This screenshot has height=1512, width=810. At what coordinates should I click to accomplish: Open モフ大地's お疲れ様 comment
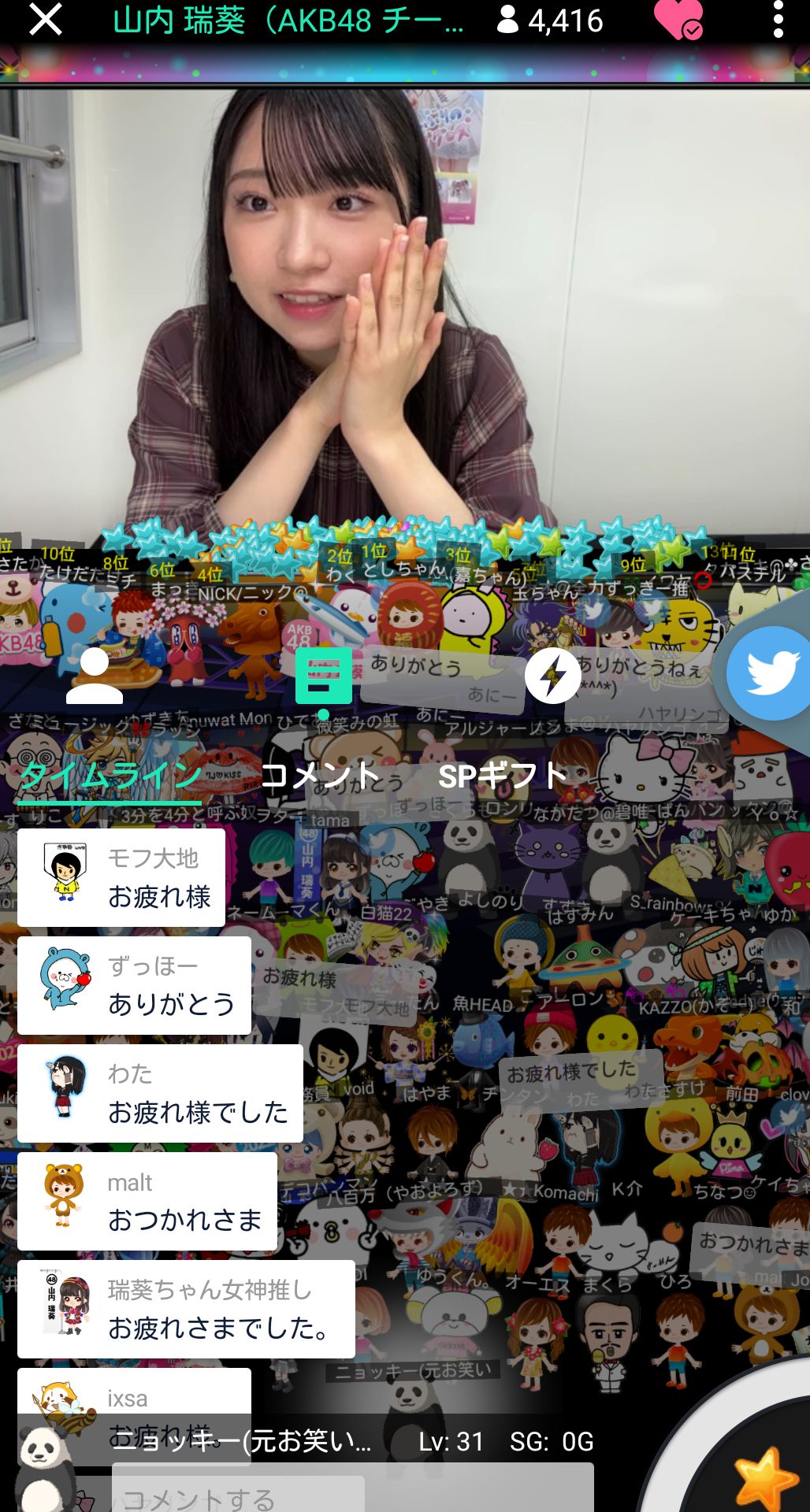tap(121, 877)
